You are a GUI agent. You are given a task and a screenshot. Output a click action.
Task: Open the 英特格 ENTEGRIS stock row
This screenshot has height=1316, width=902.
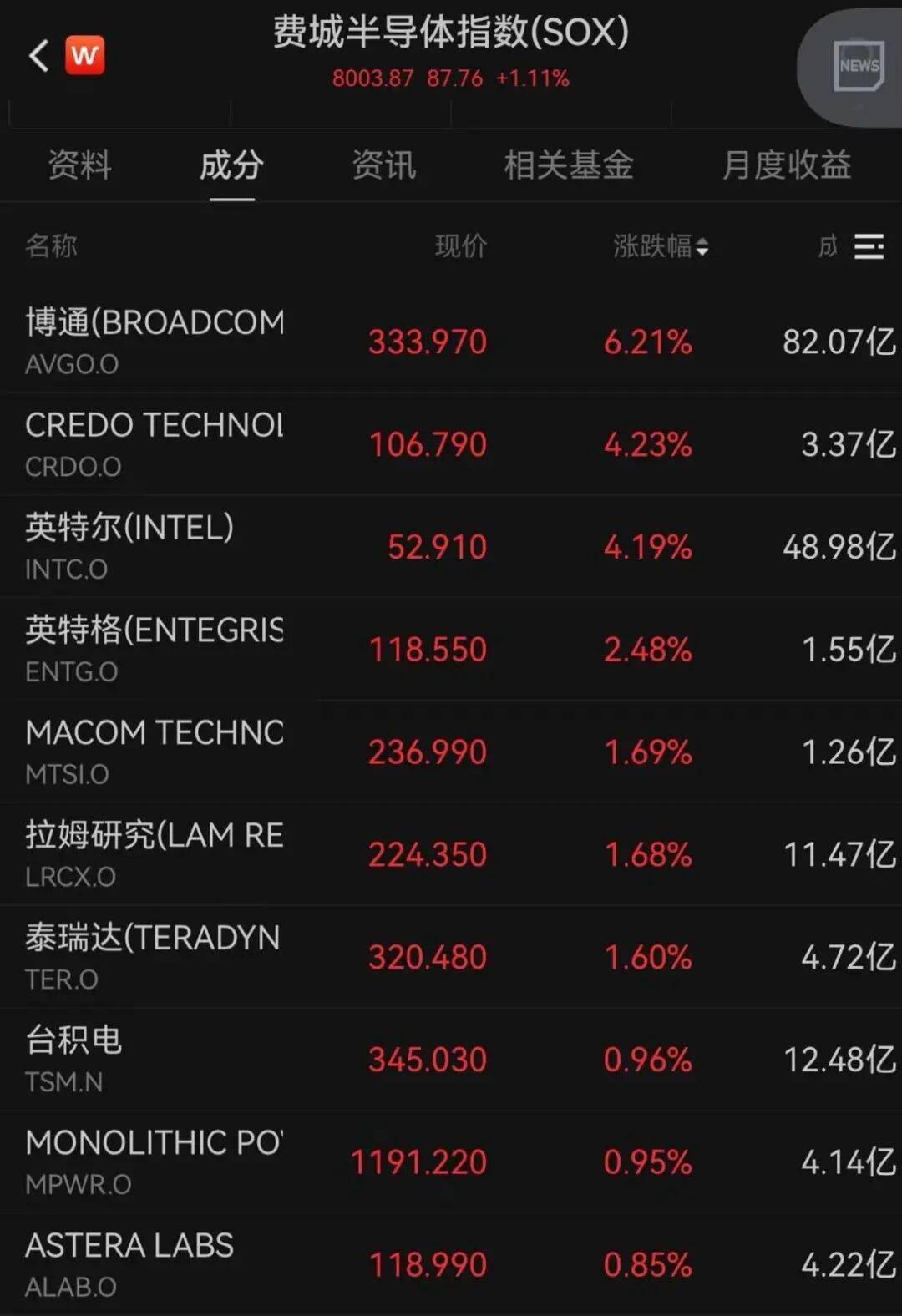pos(155,649)
